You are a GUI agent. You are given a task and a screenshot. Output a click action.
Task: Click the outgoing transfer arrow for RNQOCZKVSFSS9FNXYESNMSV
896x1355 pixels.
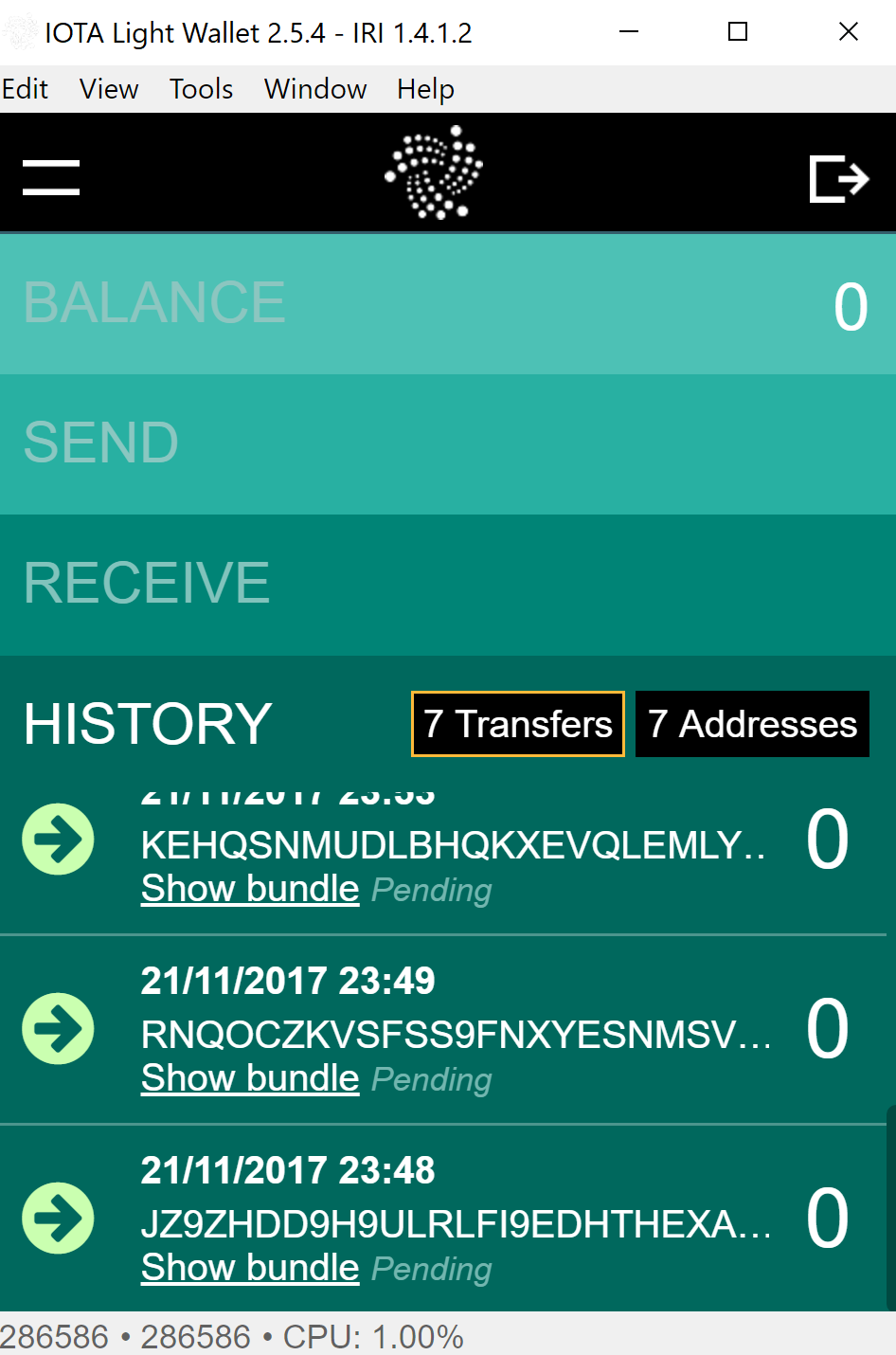58,1028
